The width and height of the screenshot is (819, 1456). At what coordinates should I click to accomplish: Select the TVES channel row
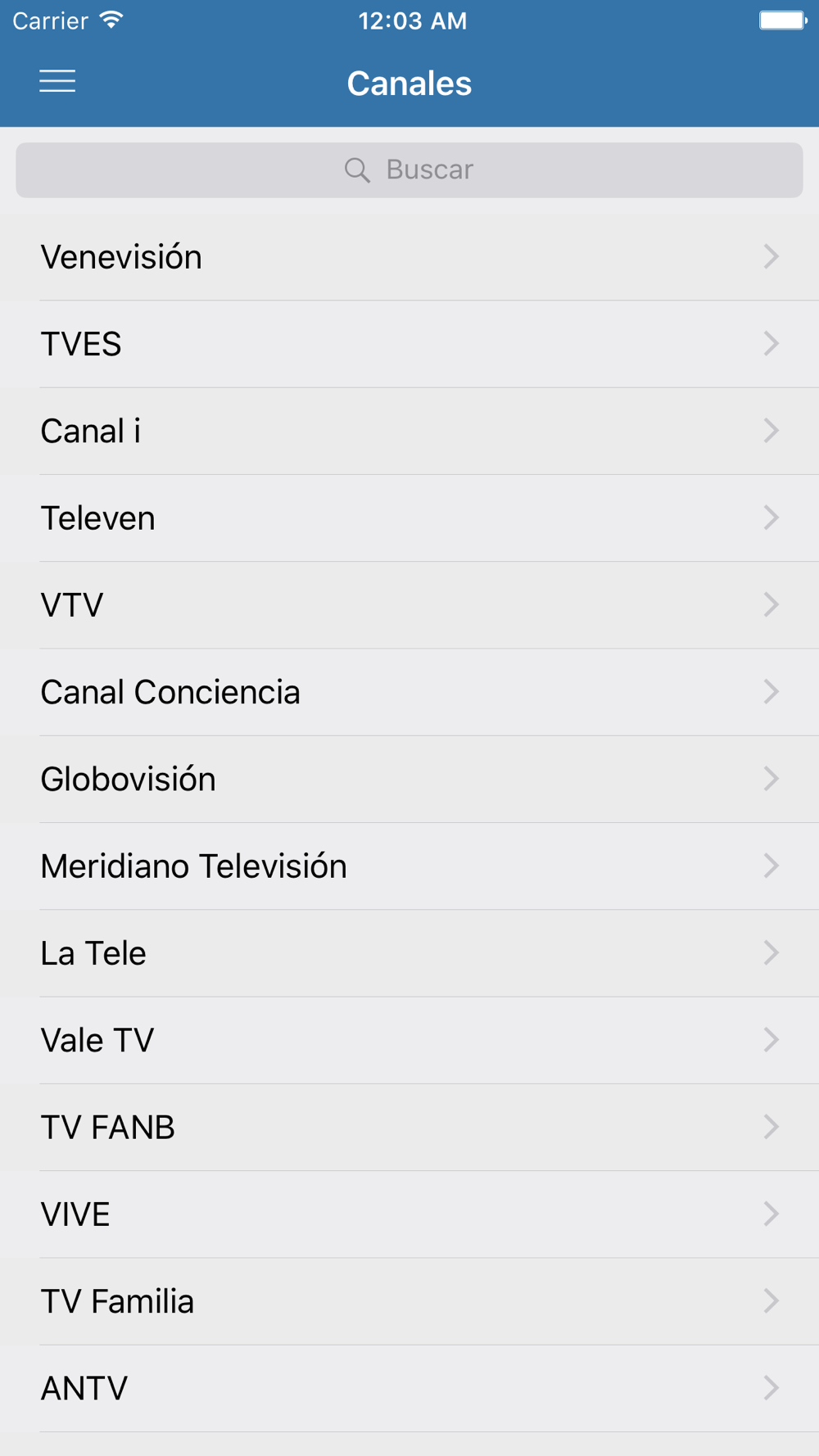point(409,344)
